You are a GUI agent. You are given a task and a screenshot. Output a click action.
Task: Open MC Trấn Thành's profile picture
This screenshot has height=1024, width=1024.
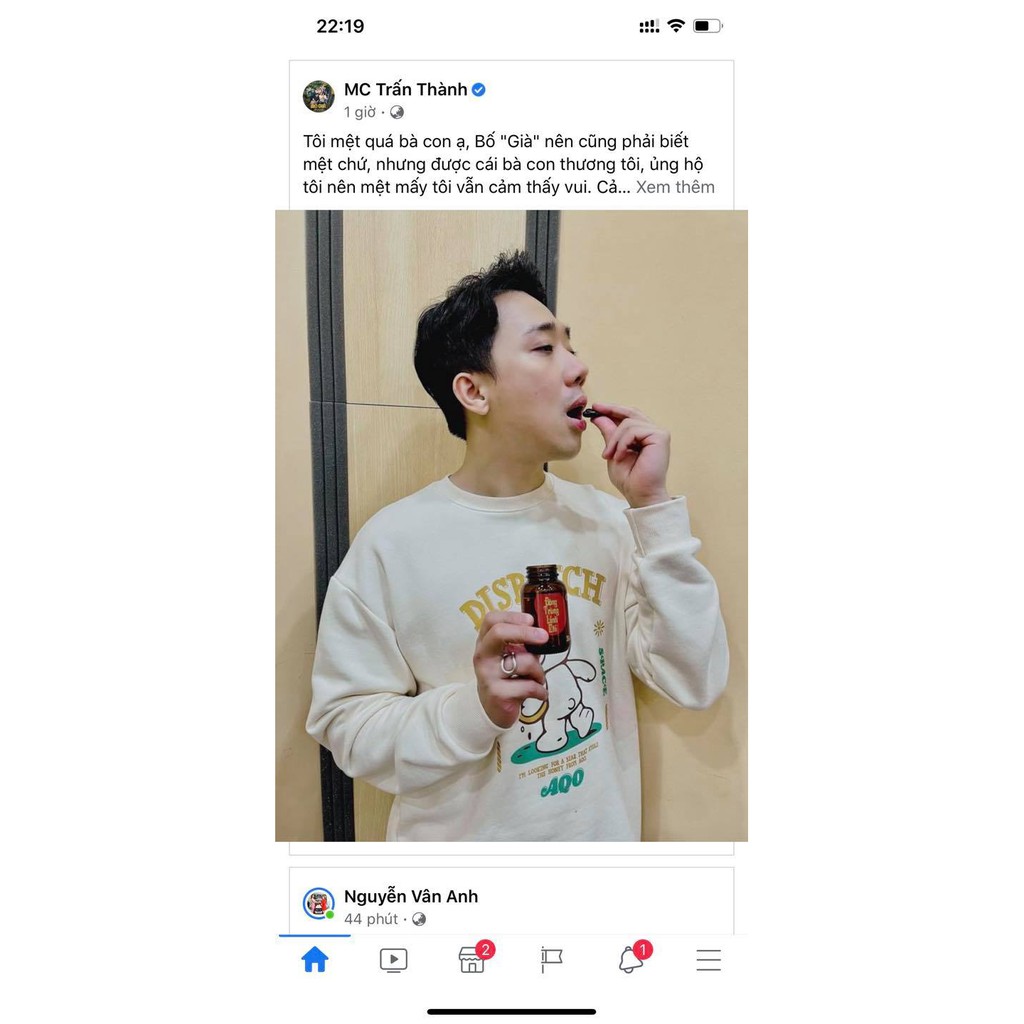click(x=319, y=97)
